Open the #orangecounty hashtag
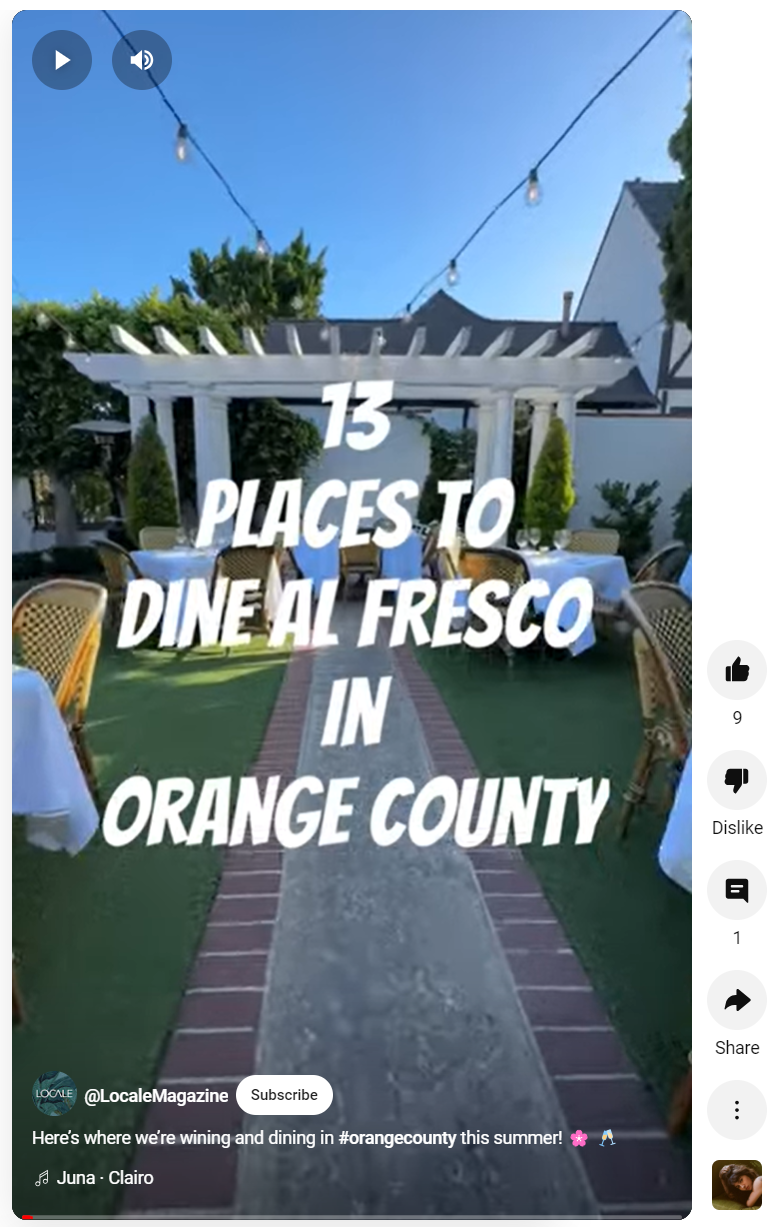Image resolution: width=773 pixels, height=1227 pixels. click(398, 1138)
